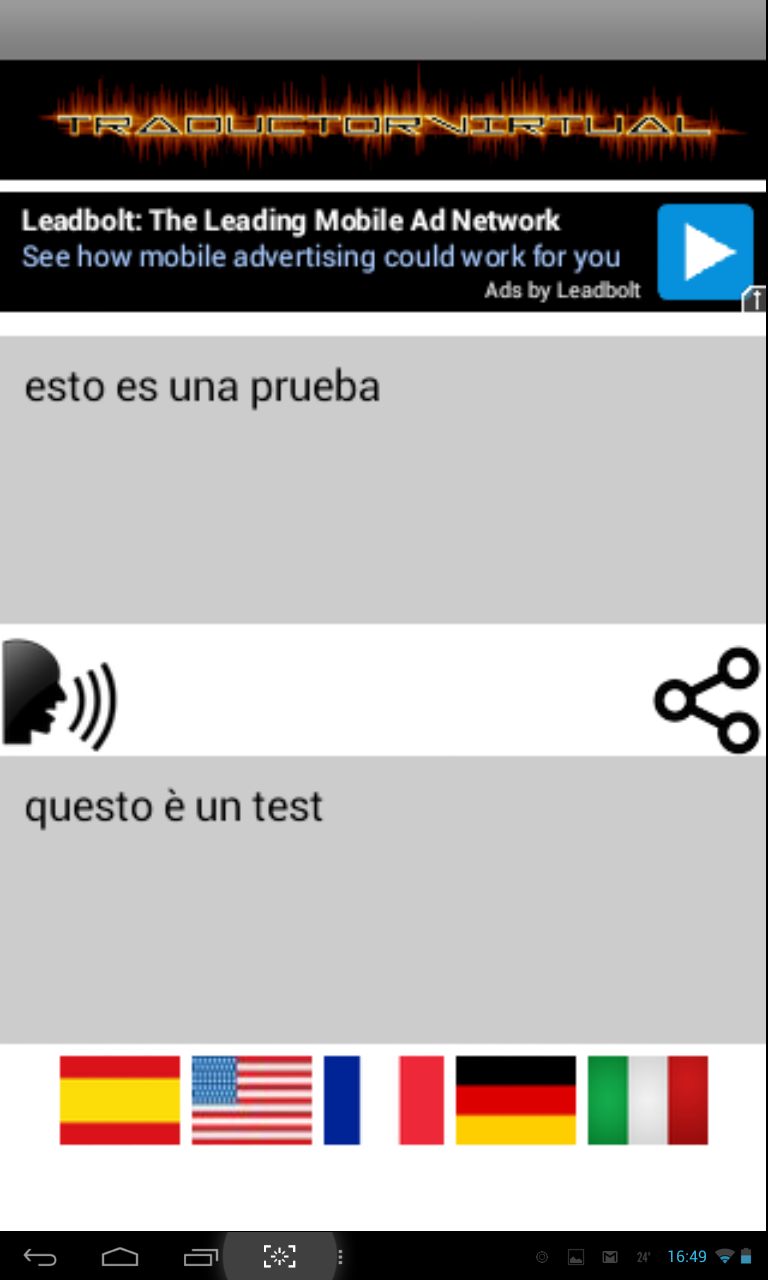The height and width of the screenshot is (1280, 768).
Task: Go back with the system back button
Action: point(40,1257)
